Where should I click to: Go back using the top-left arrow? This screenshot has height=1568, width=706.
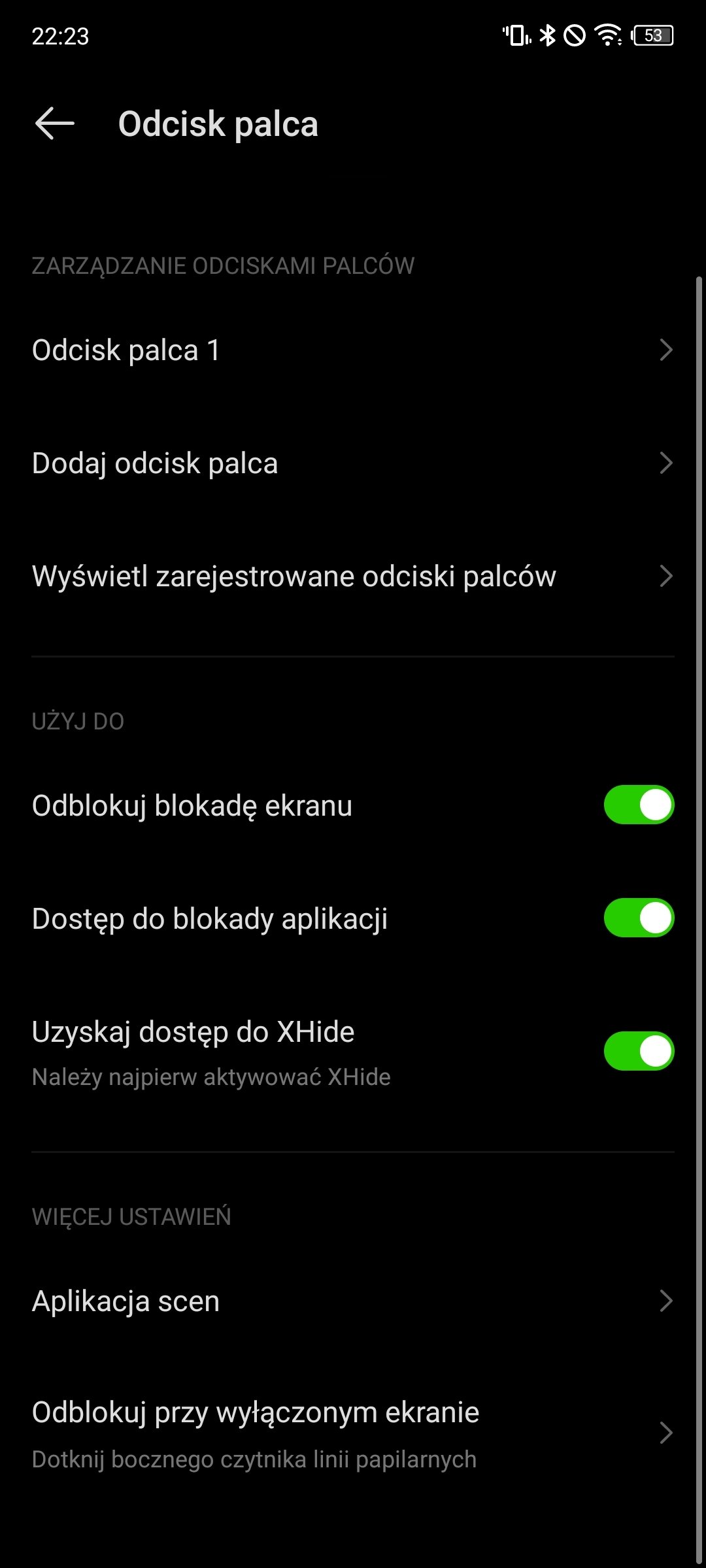click(55, 124)
